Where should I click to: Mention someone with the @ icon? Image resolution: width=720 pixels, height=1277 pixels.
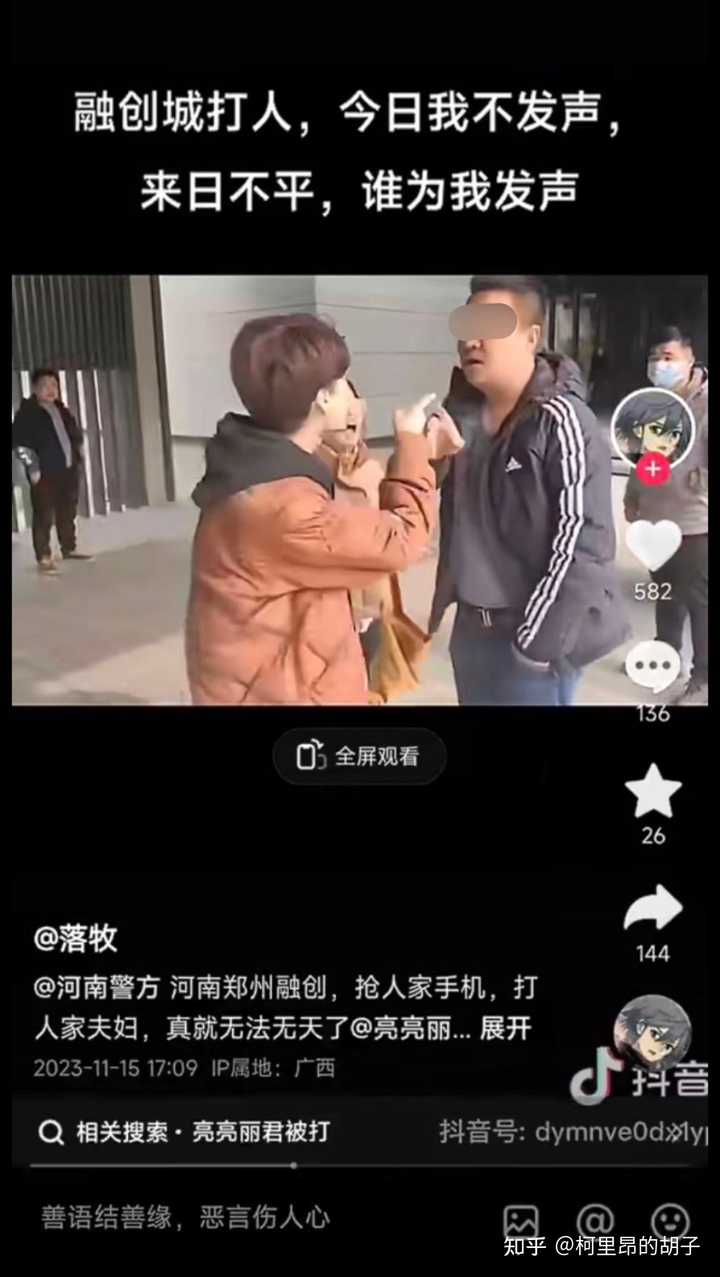(x=596, y=1220)
